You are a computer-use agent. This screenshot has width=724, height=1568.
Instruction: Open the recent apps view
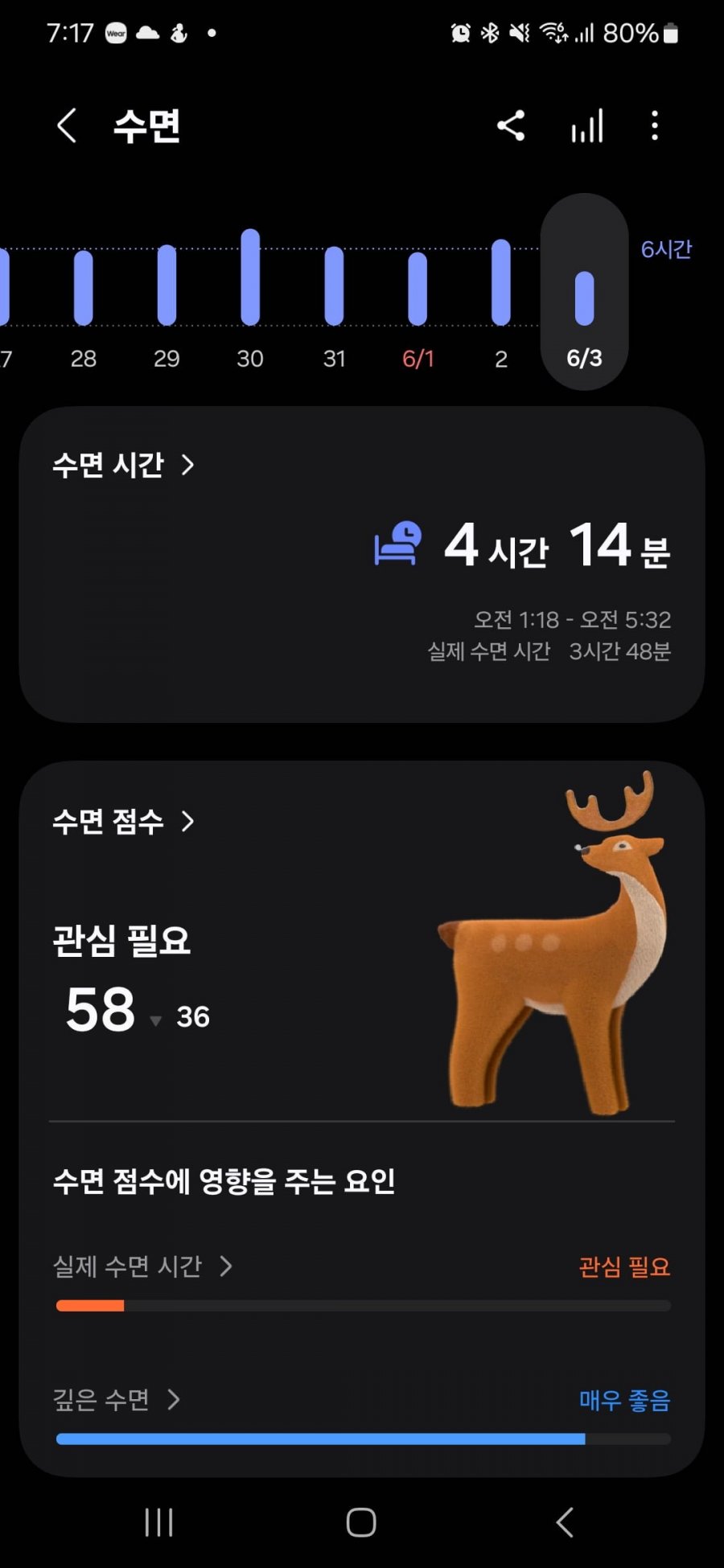click(x=158, y=1521)
